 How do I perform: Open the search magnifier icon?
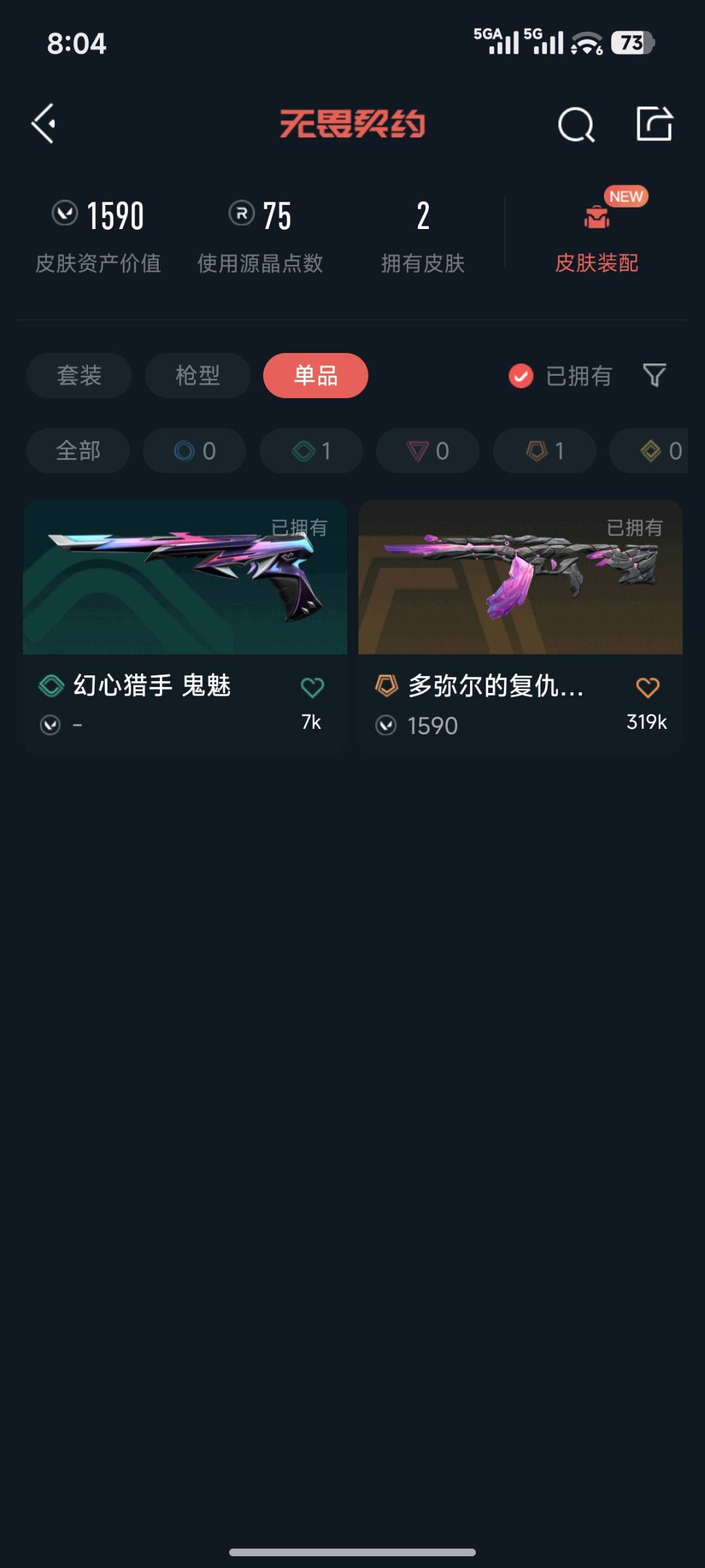pos(576,124)
